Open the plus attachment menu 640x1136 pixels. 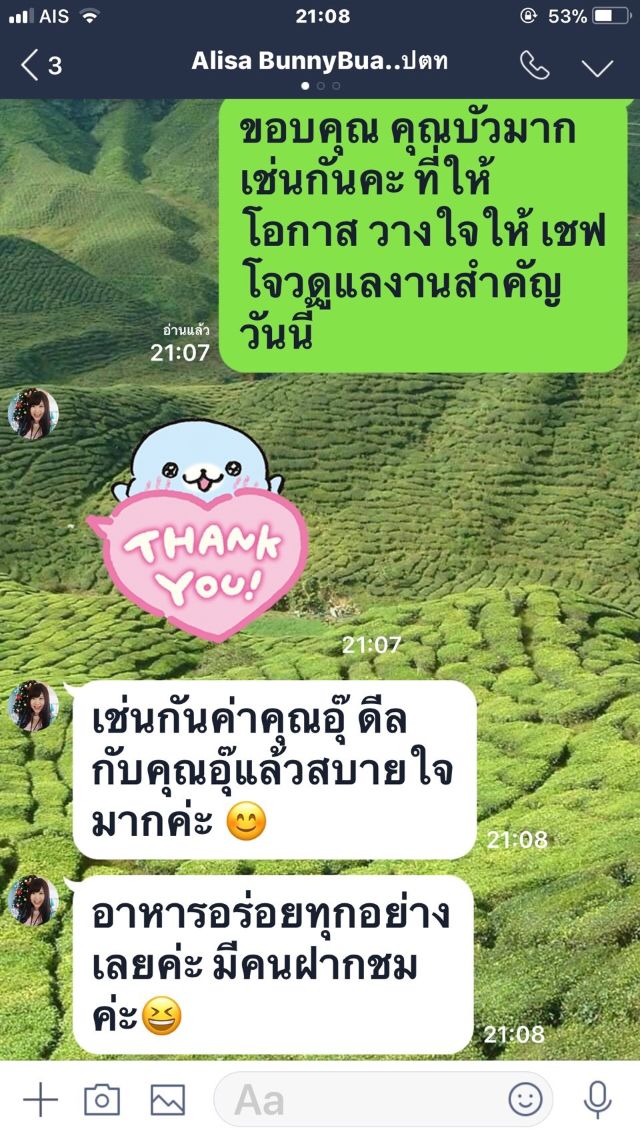point(40,1100)
